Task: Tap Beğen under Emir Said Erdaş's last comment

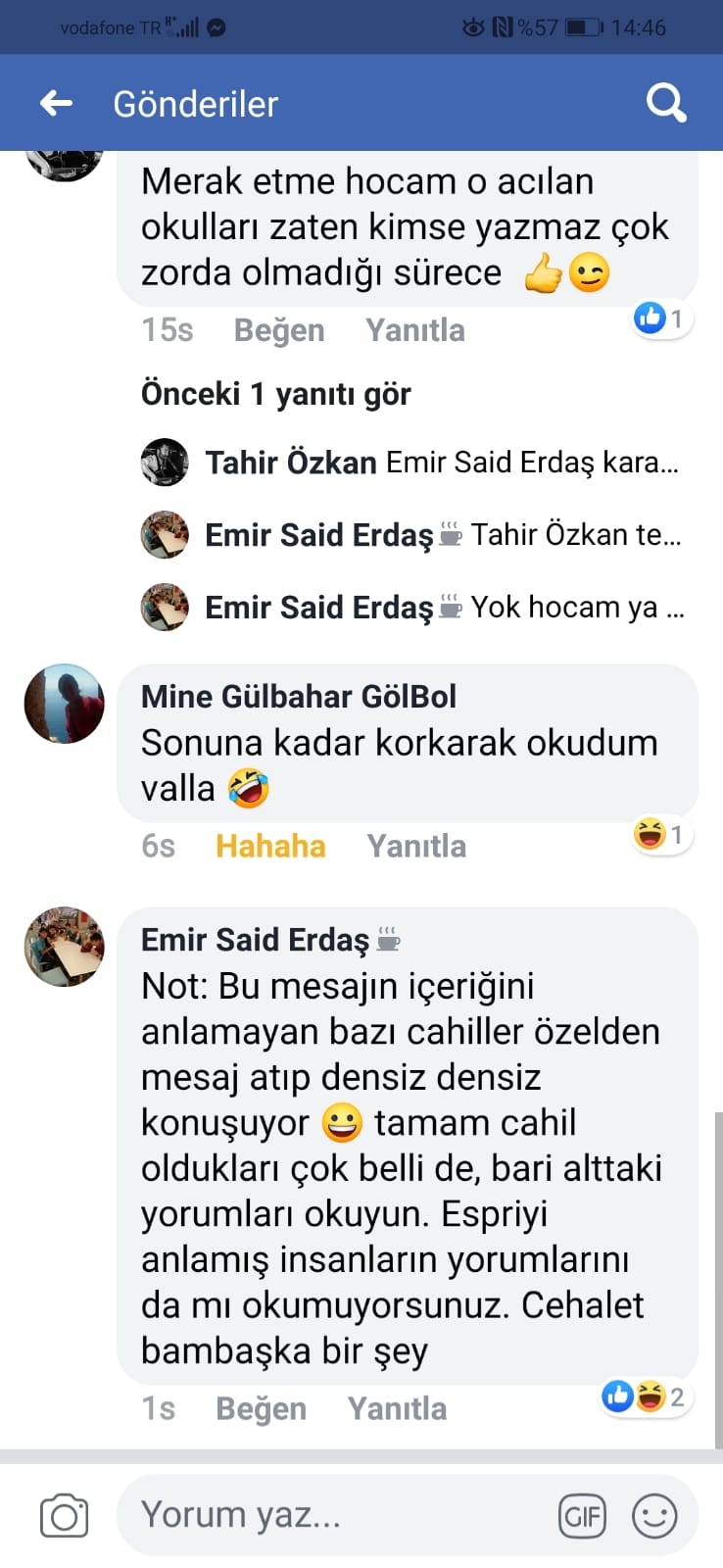Action: coord(259,1407)
